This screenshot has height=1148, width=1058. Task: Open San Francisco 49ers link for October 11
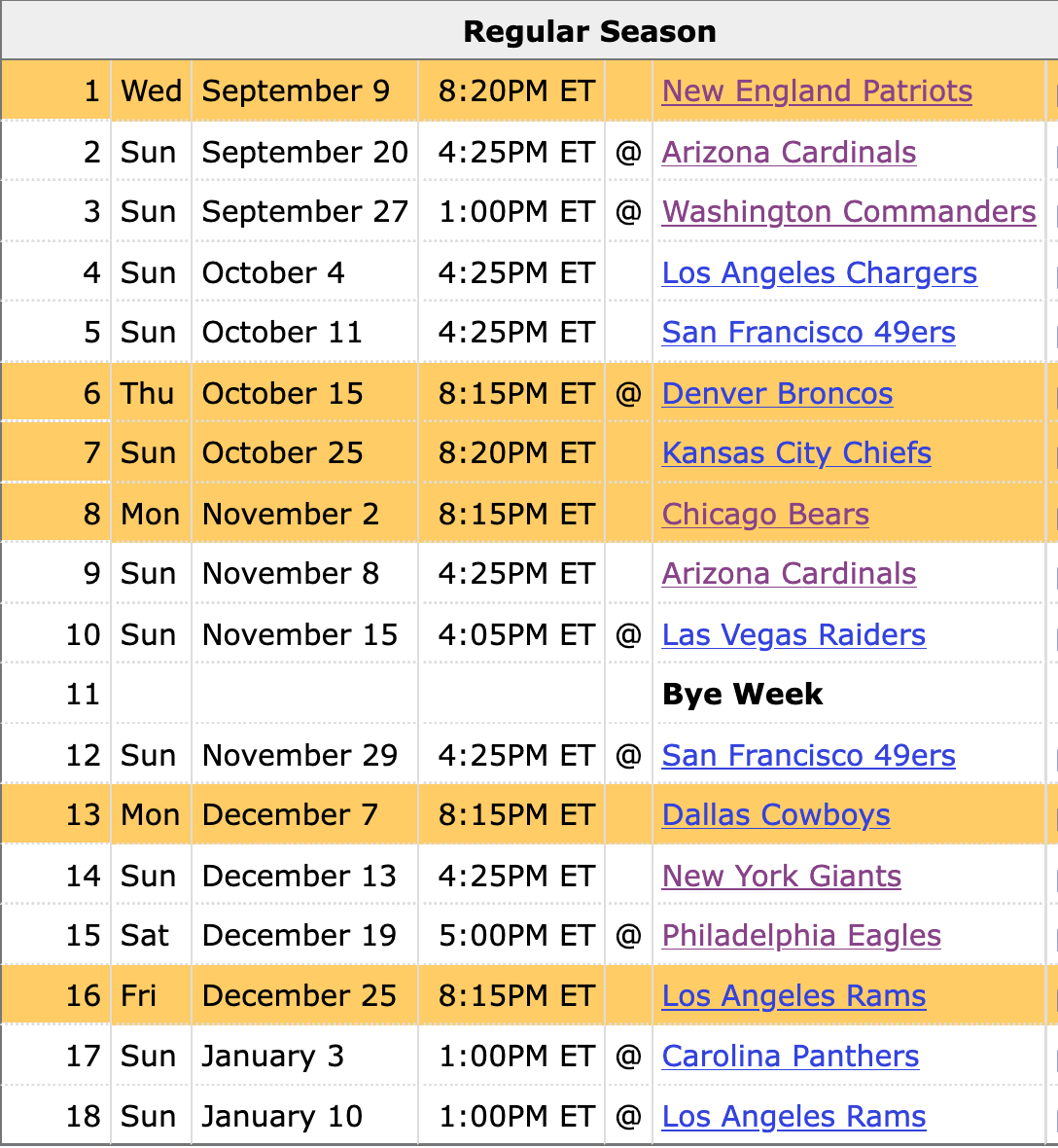(x=808, y=332)
